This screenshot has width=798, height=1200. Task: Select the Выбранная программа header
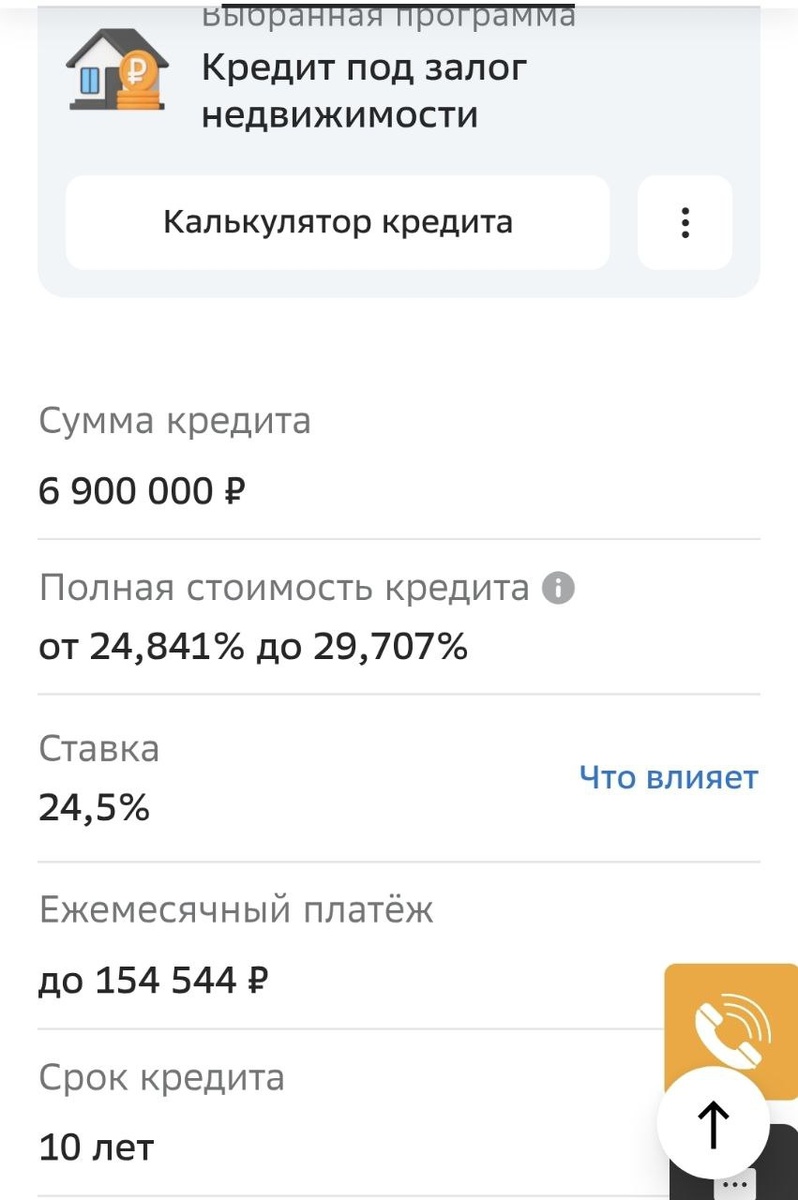[390, 14]
